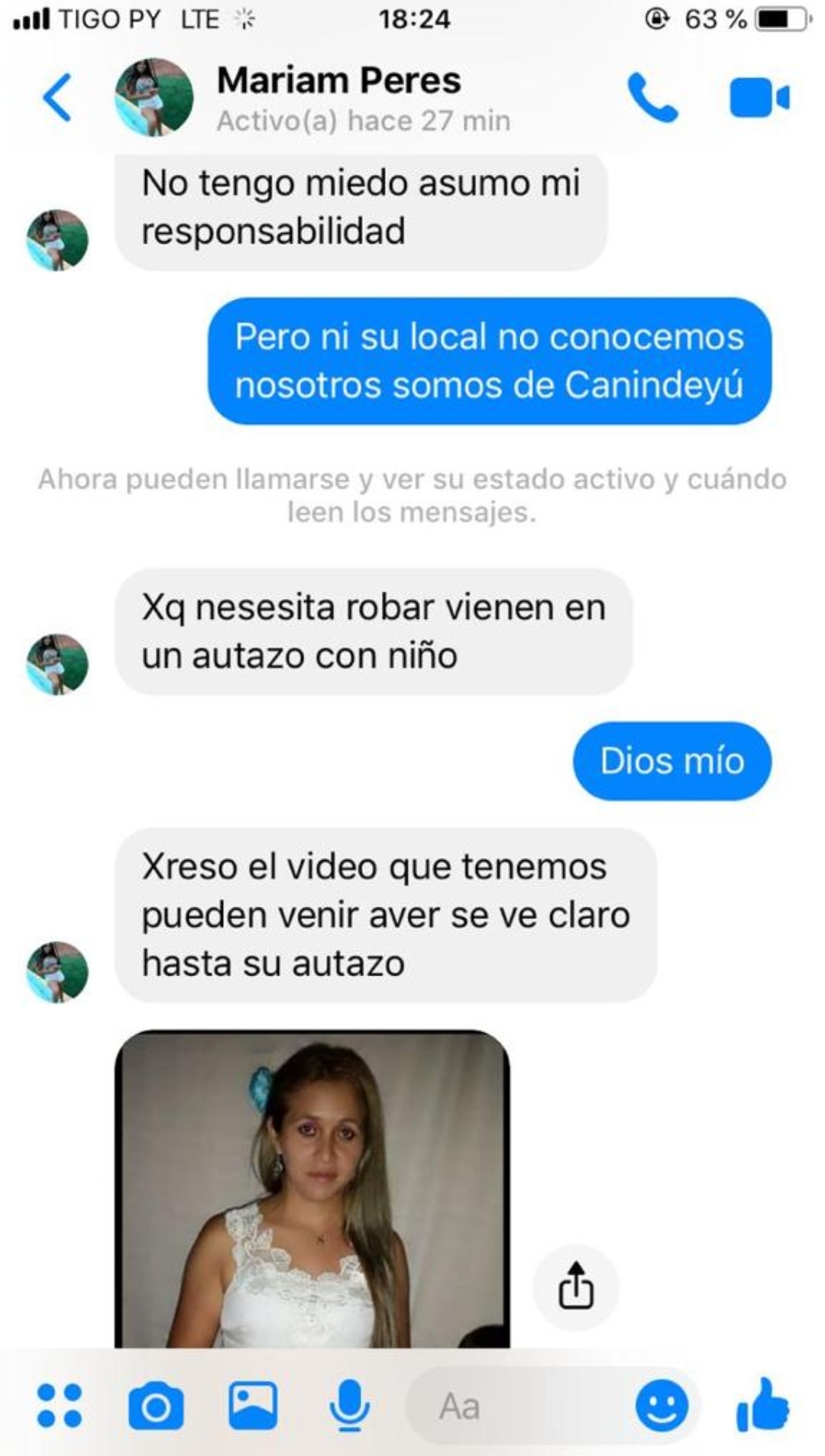The image size is (825, 1456).
Task: Start a video call with Mariam Peres
Action: coord(759,98)
